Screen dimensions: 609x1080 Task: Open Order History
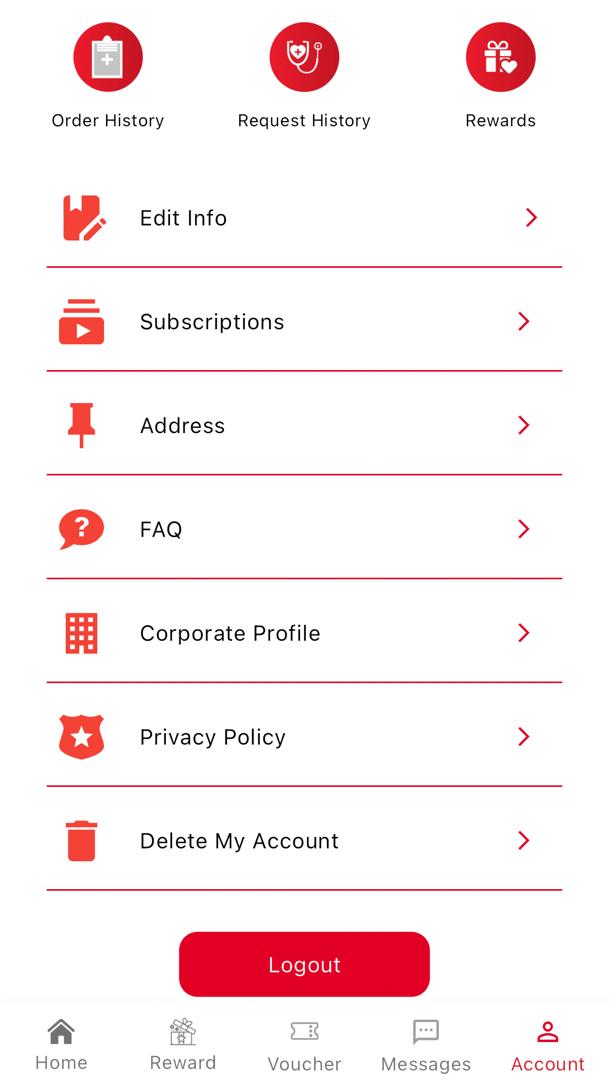[107, 76]
